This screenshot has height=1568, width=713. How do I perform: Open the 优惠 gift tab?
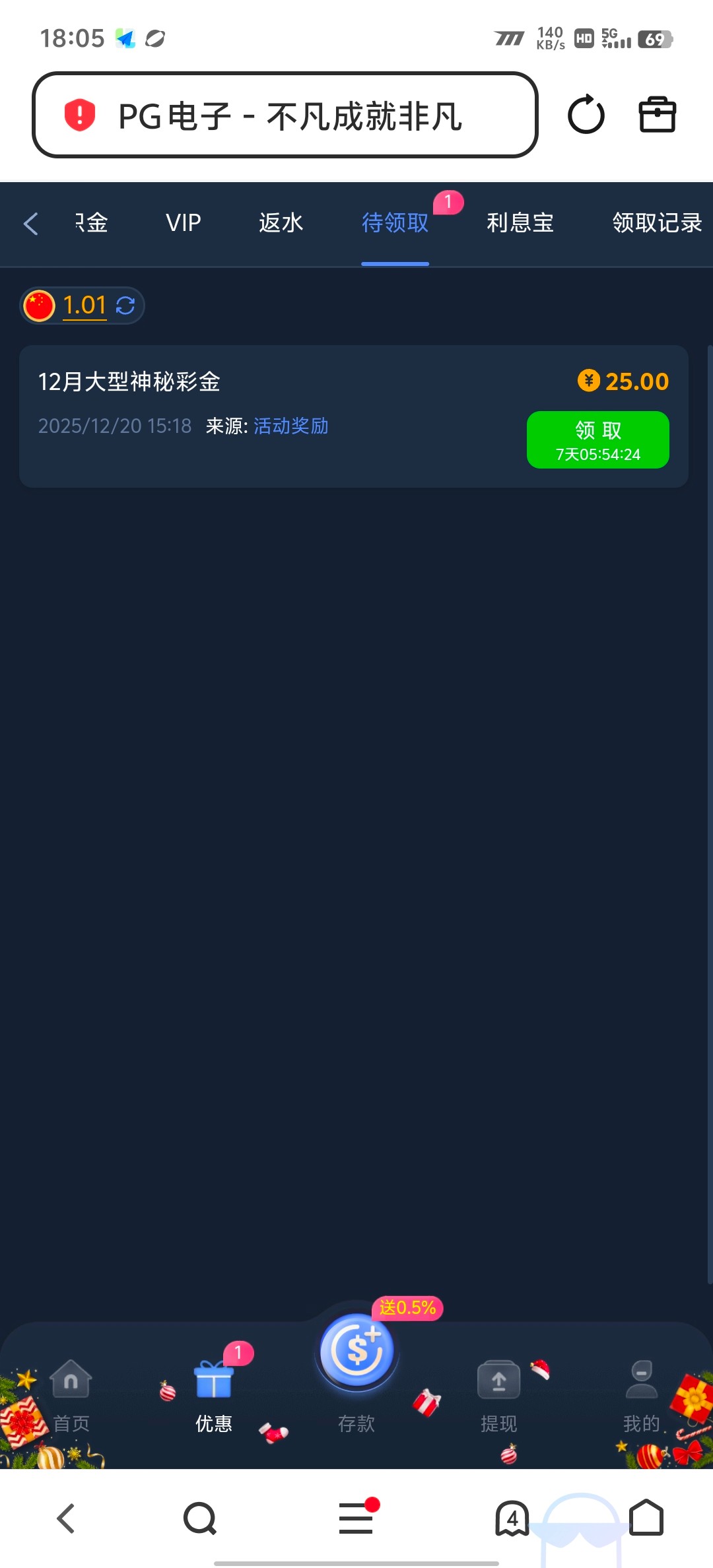213,1394
